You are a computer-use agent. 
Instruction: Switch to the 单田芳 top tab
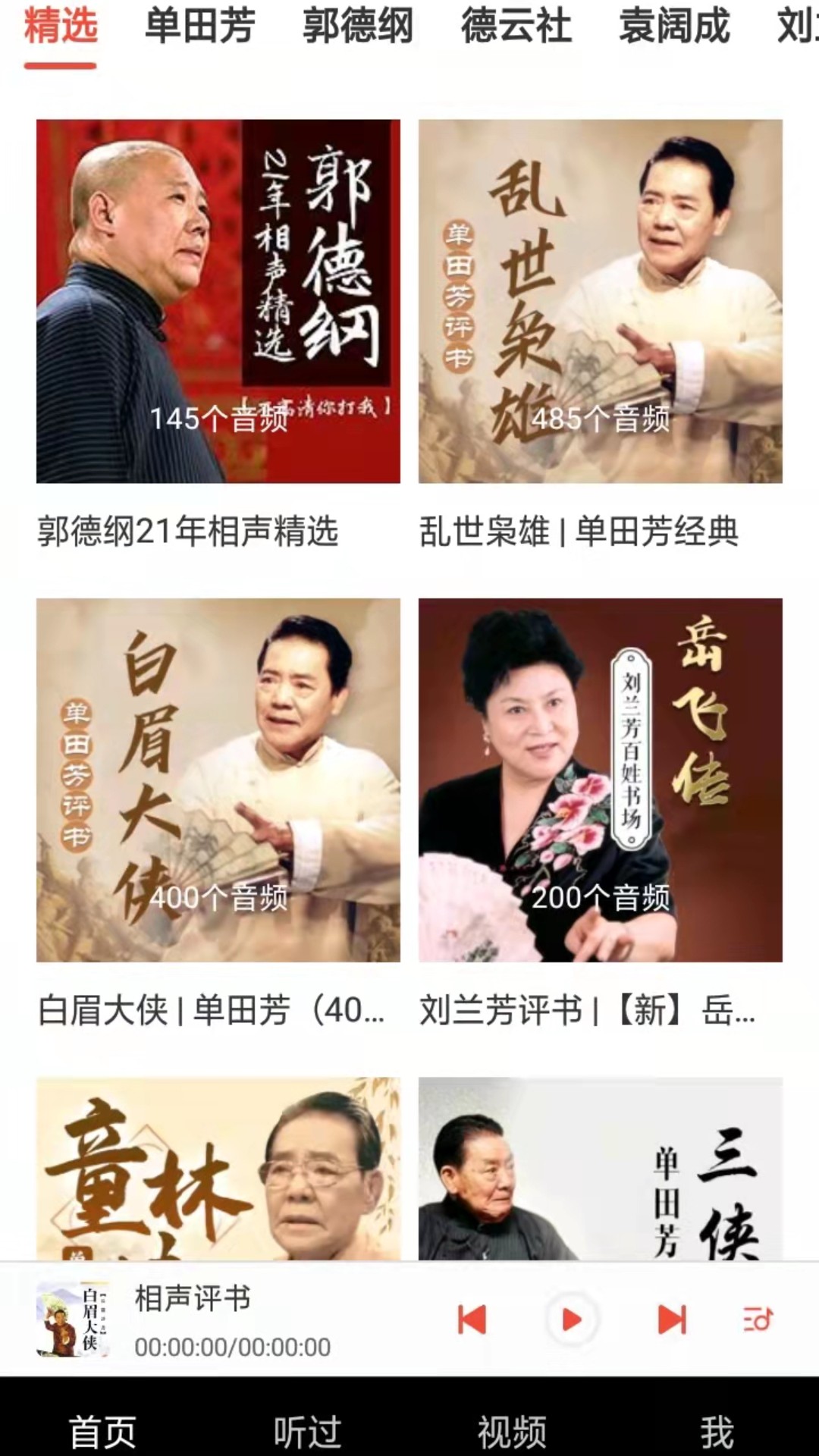(x=200, y=25)
